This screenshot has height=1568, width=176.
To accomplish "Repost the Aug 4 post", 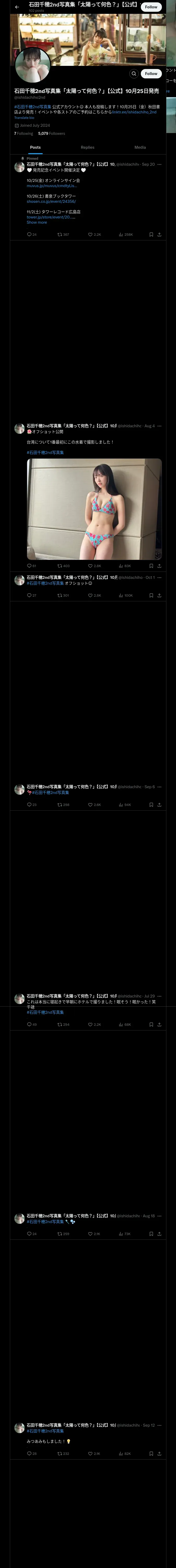I will click(63, 566).
